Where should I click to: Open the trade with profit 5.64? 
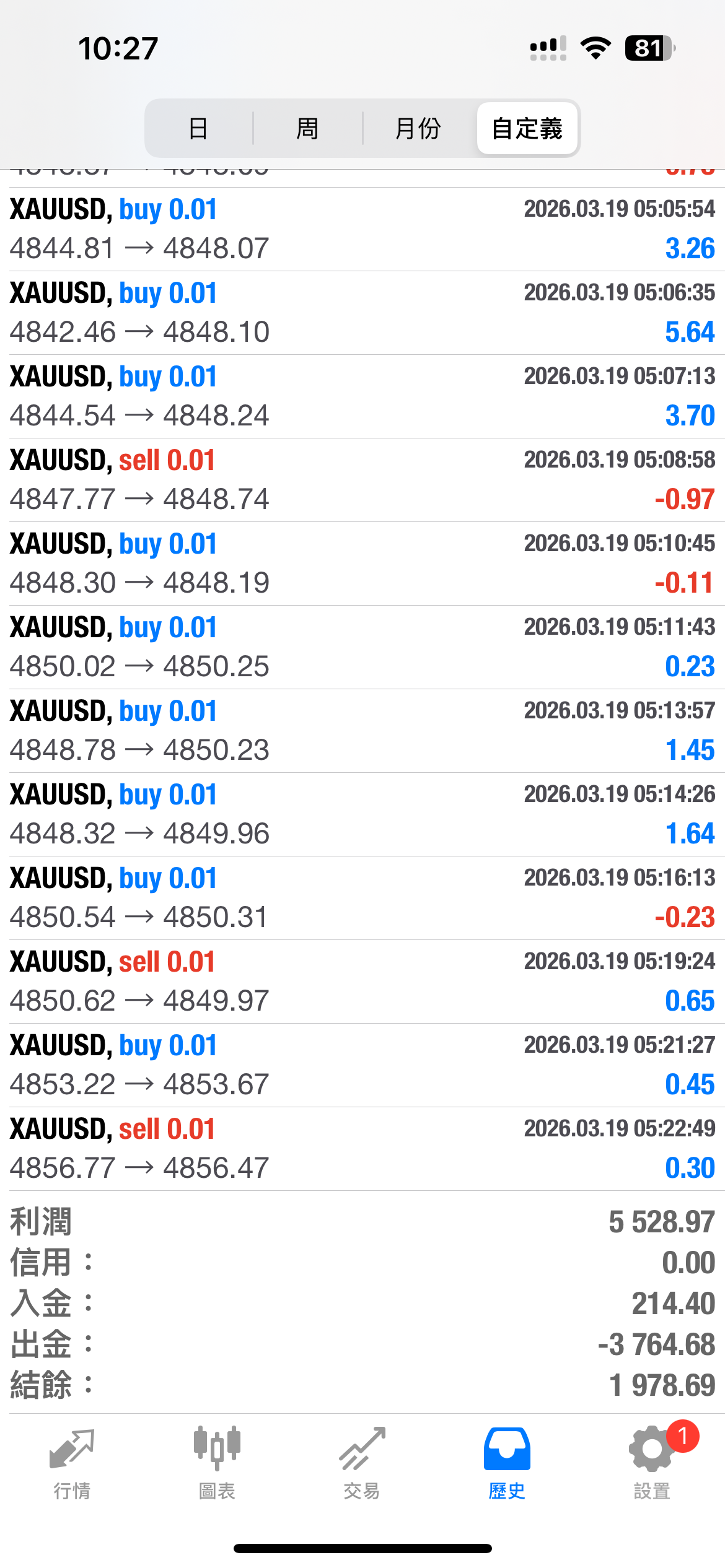pyautogui.click(x=362, y=313)
